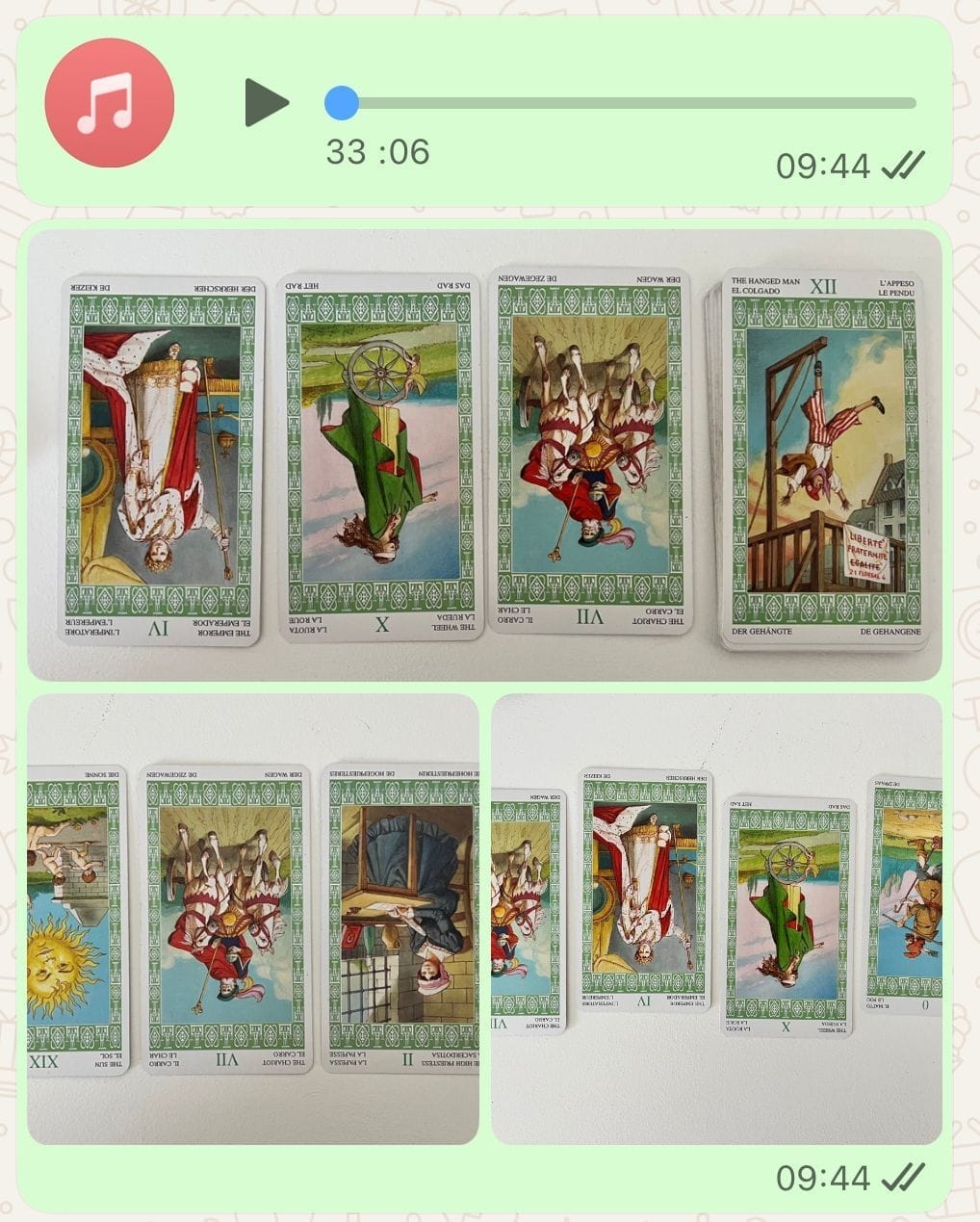Tap the audio progress bar to seek
Viewport: 980px width, 1222px height.
626,103
